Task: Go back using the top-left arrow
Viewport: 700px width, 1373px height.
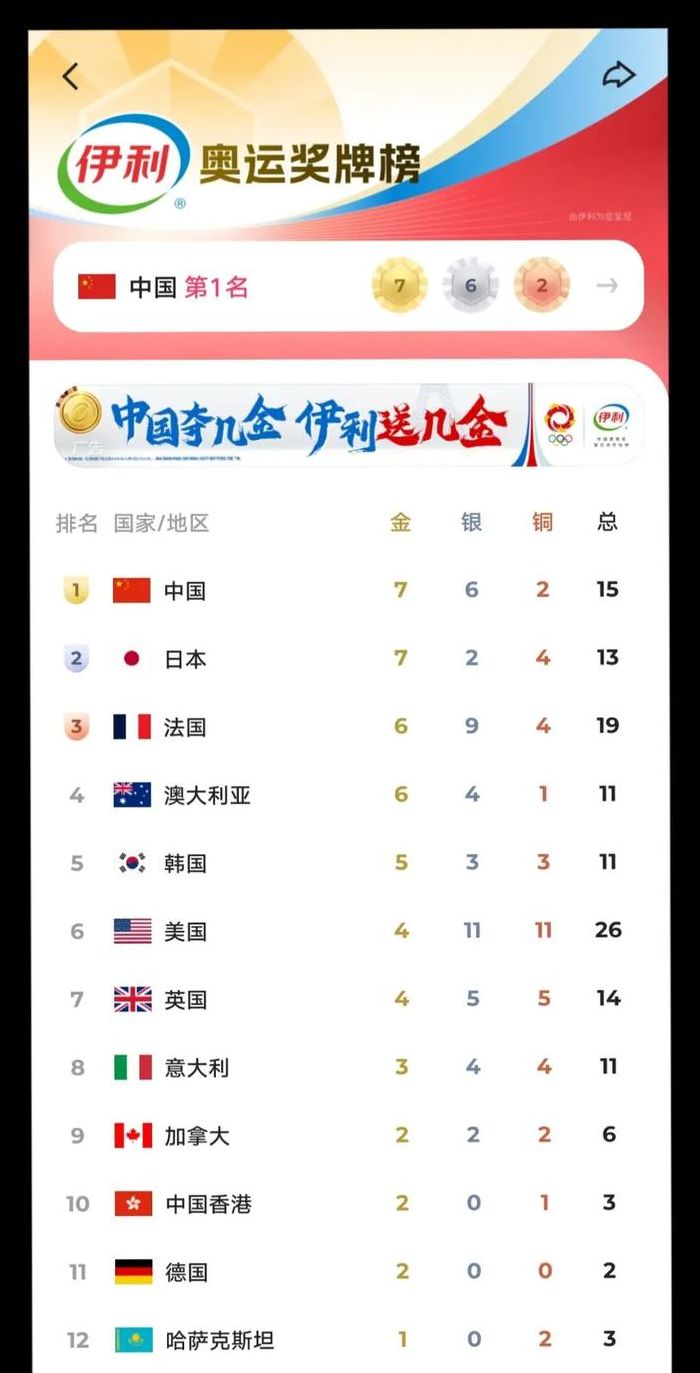Action: click(70, 76)
